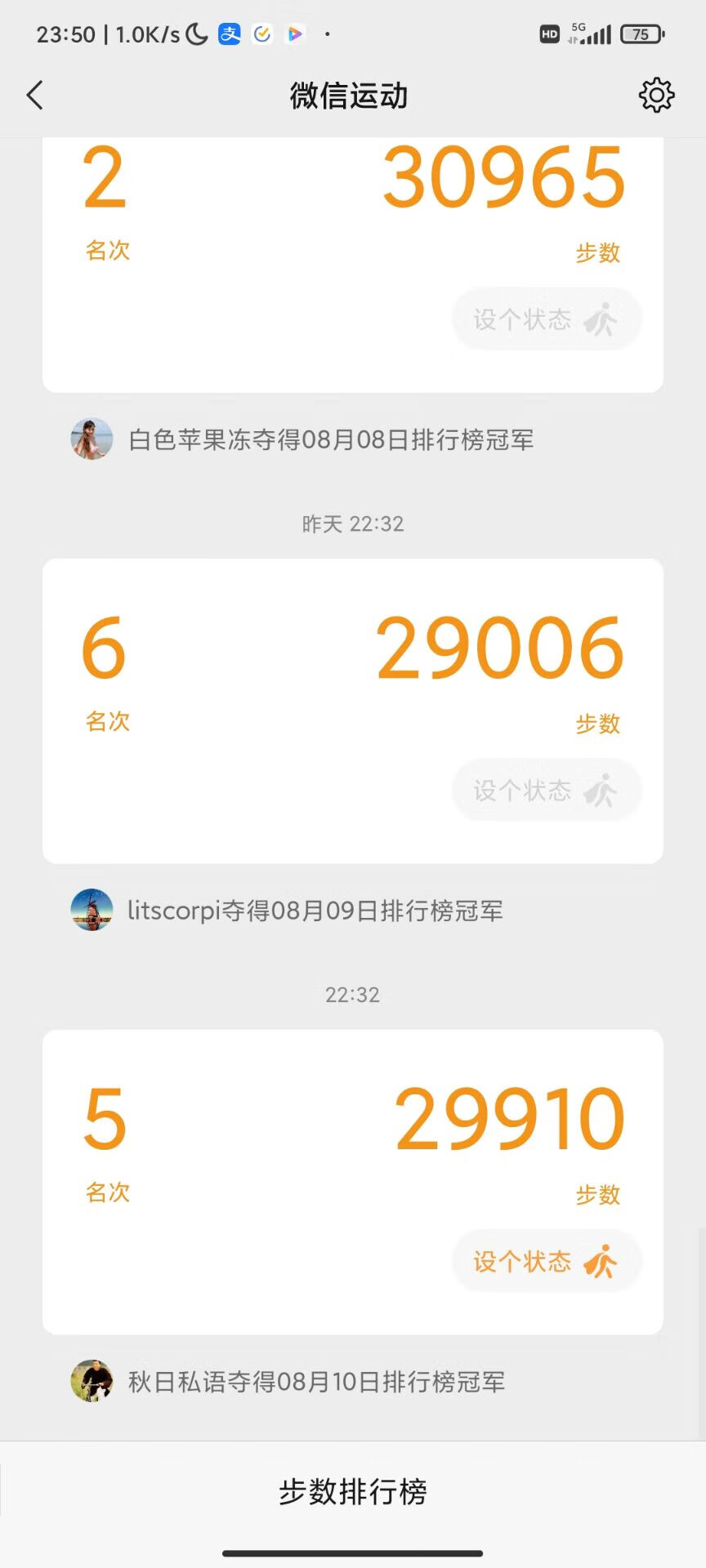Click the back arrow to exit 微信运动

coord(35,95)
